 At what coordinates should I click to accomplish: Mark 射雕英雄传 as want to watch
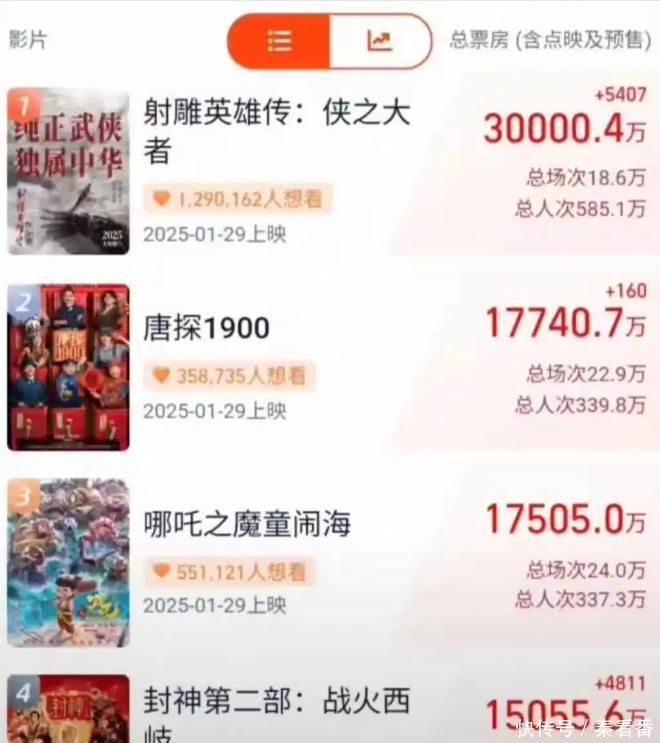(x=237, y=199)
